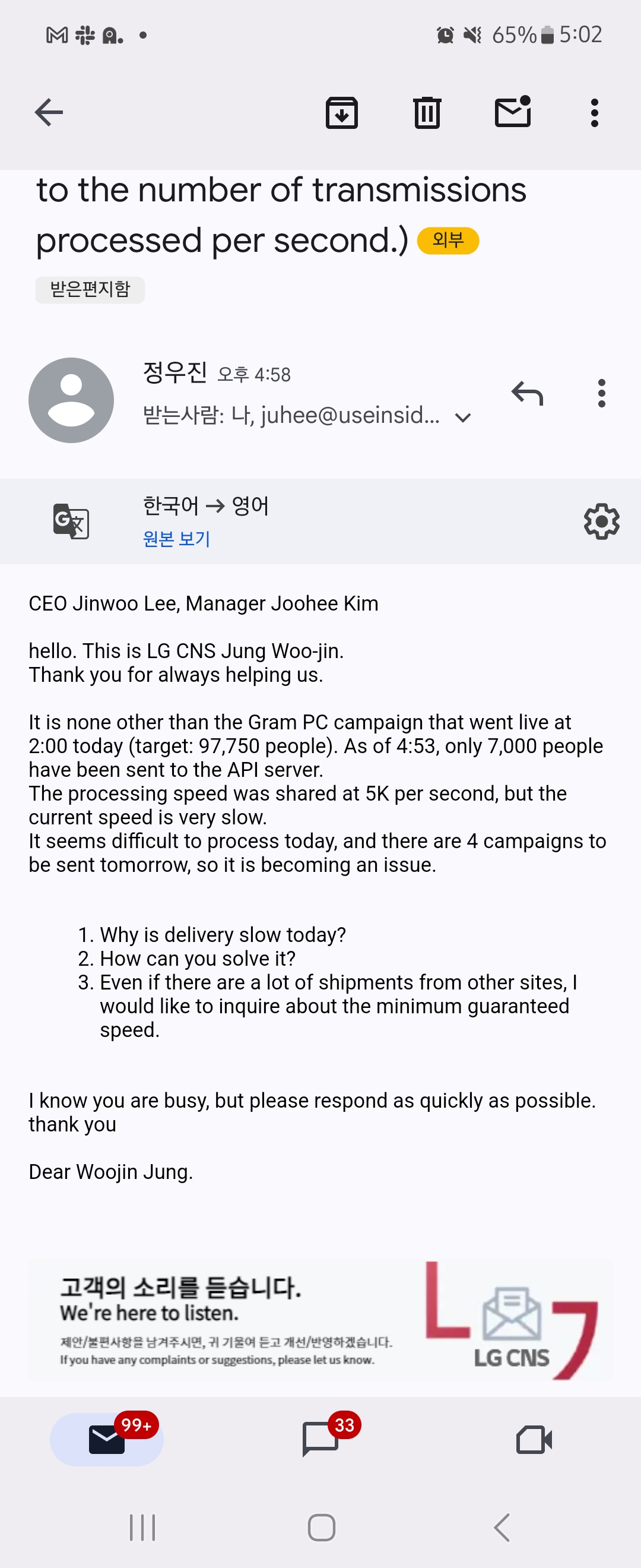The width and height of the screenshot is (641, 1568).
Task: Expand the recipient details chevron
Action: click(464, 418)
